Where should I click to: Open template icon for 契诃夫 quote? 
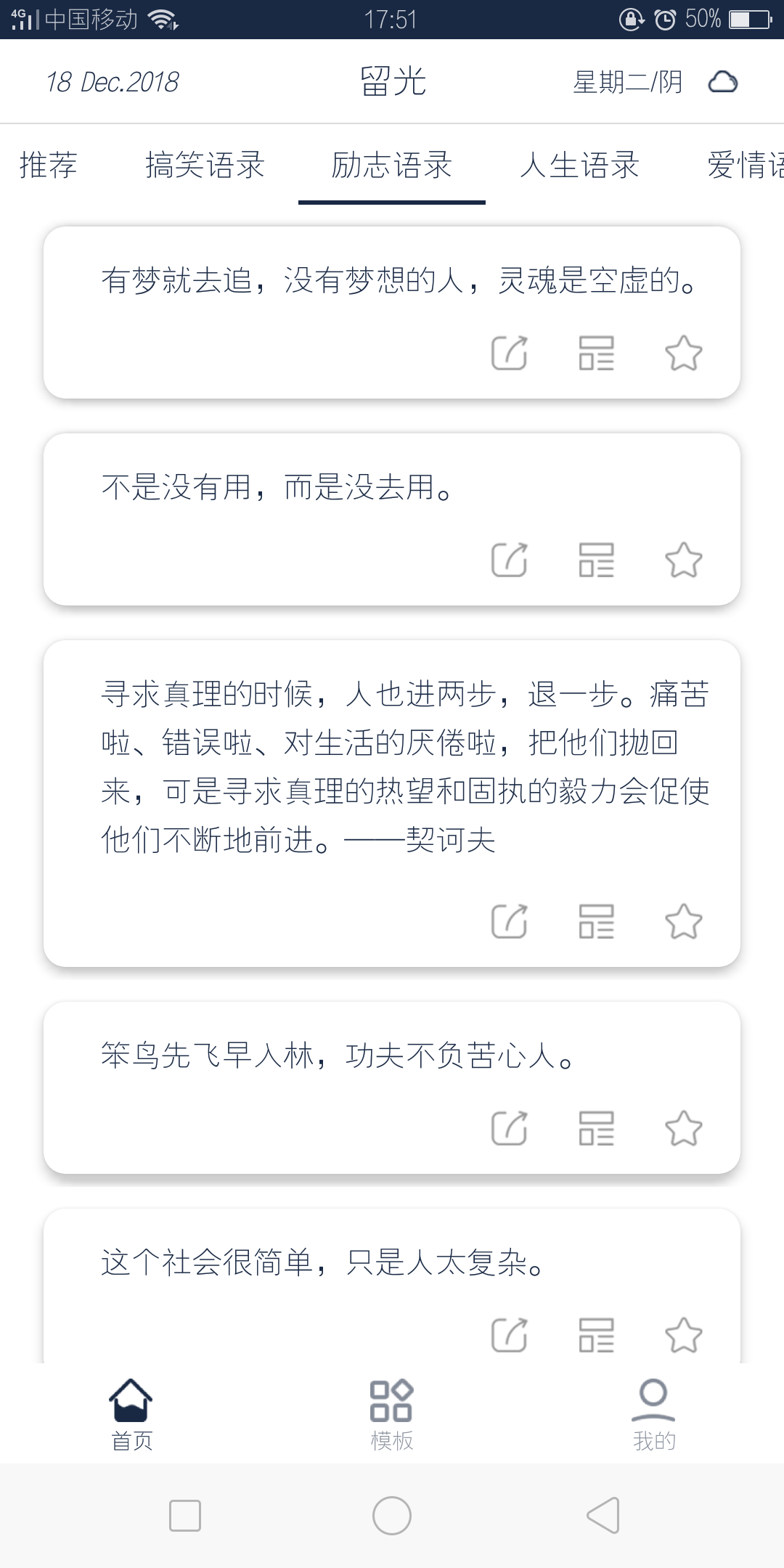(596, 922)
